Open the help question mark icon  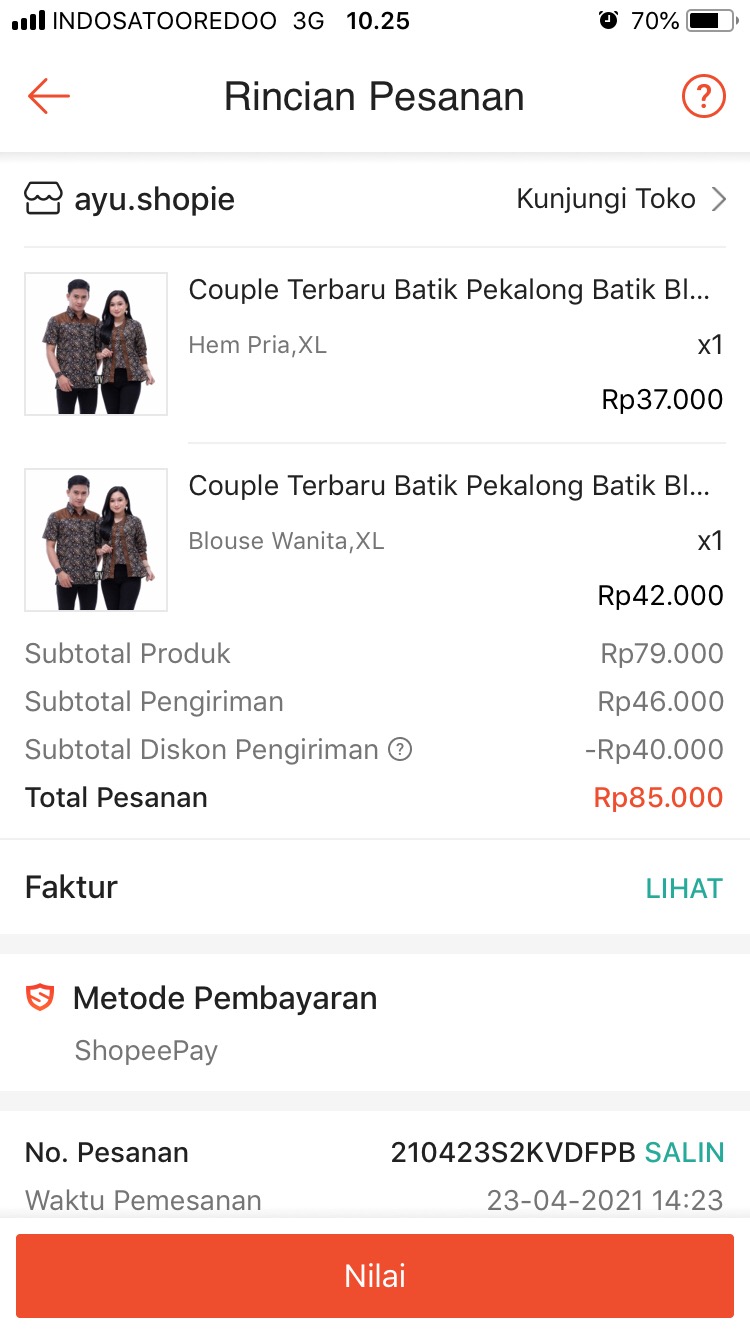click(703, 96)
